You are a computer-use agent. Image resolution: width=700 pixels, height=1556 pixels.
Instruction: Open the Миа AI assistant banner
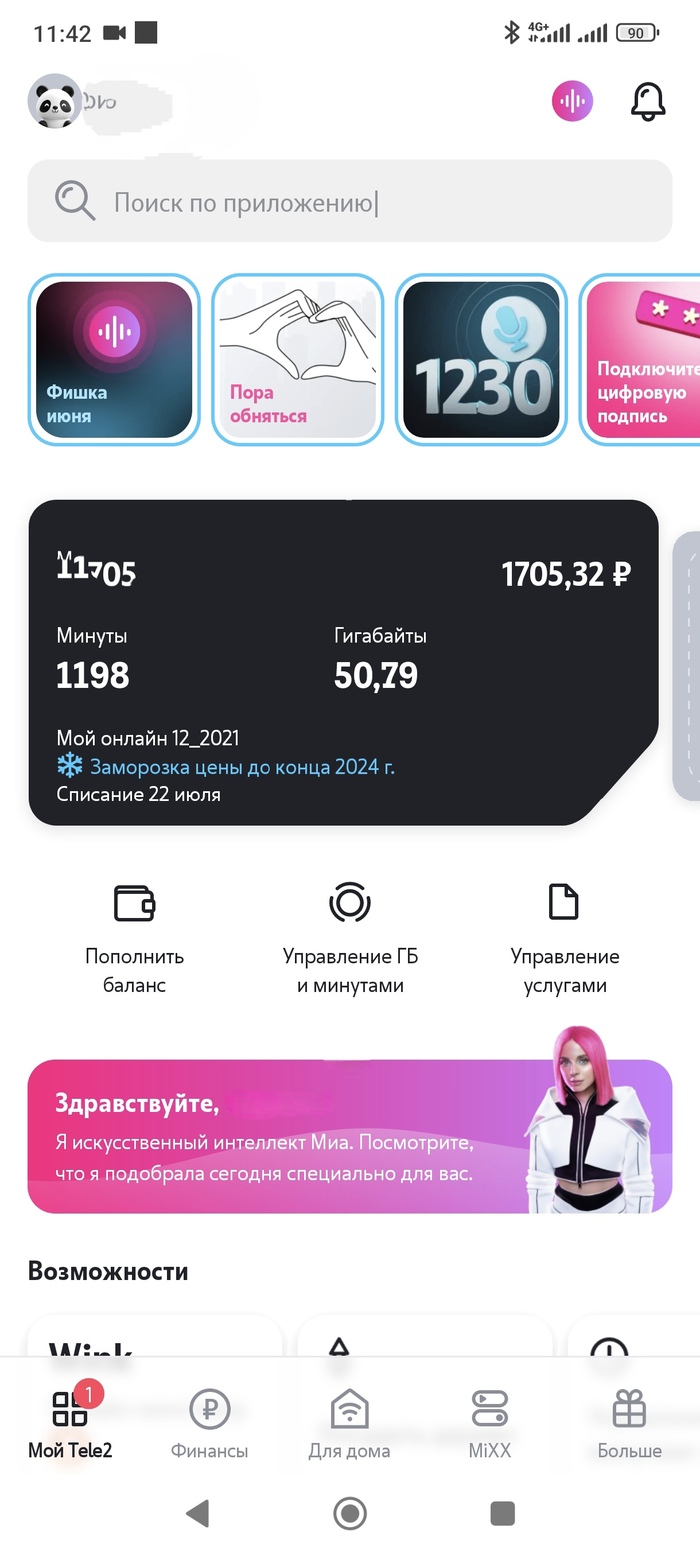(349, 1136)
